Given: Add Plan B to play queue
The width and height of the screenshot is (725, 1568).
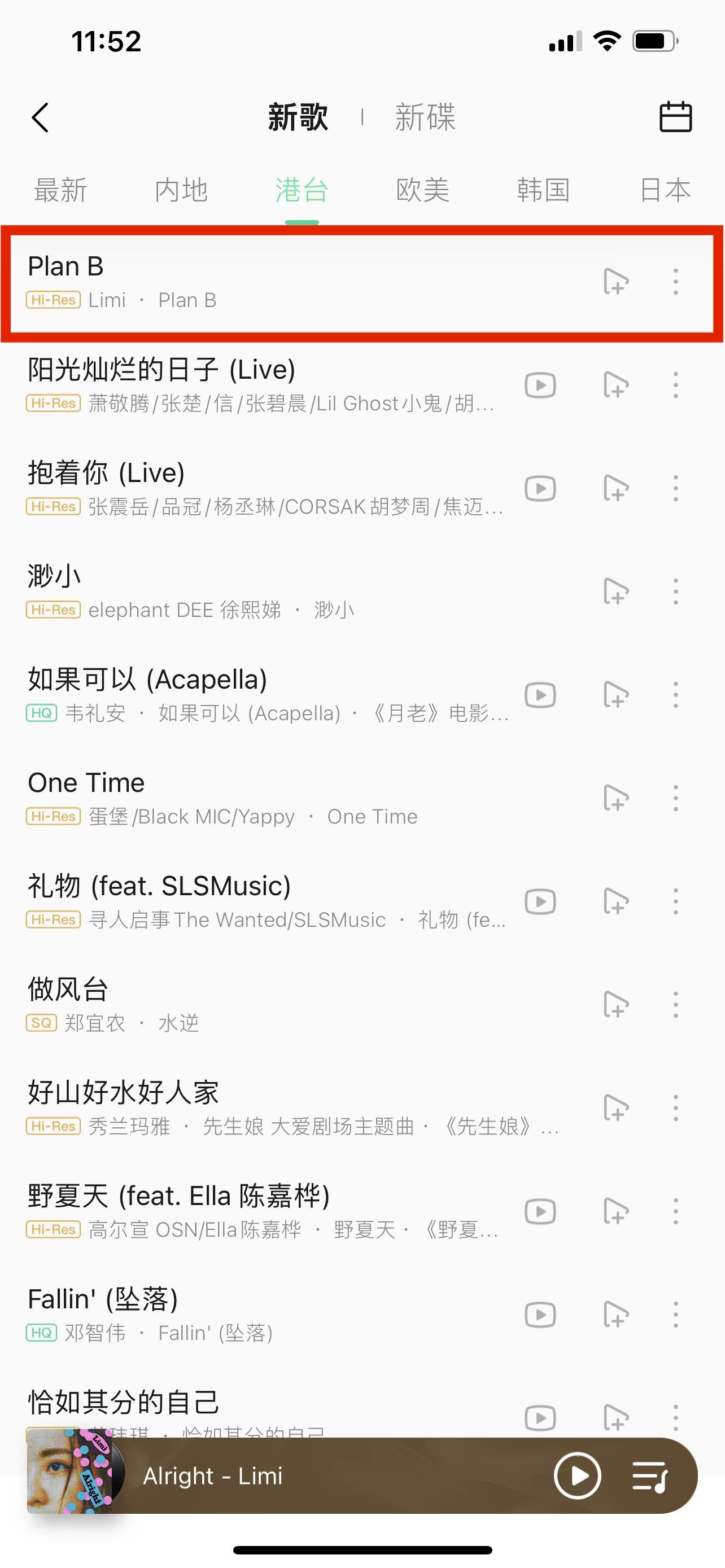Looking at the screenshot, I should (615, 282).
